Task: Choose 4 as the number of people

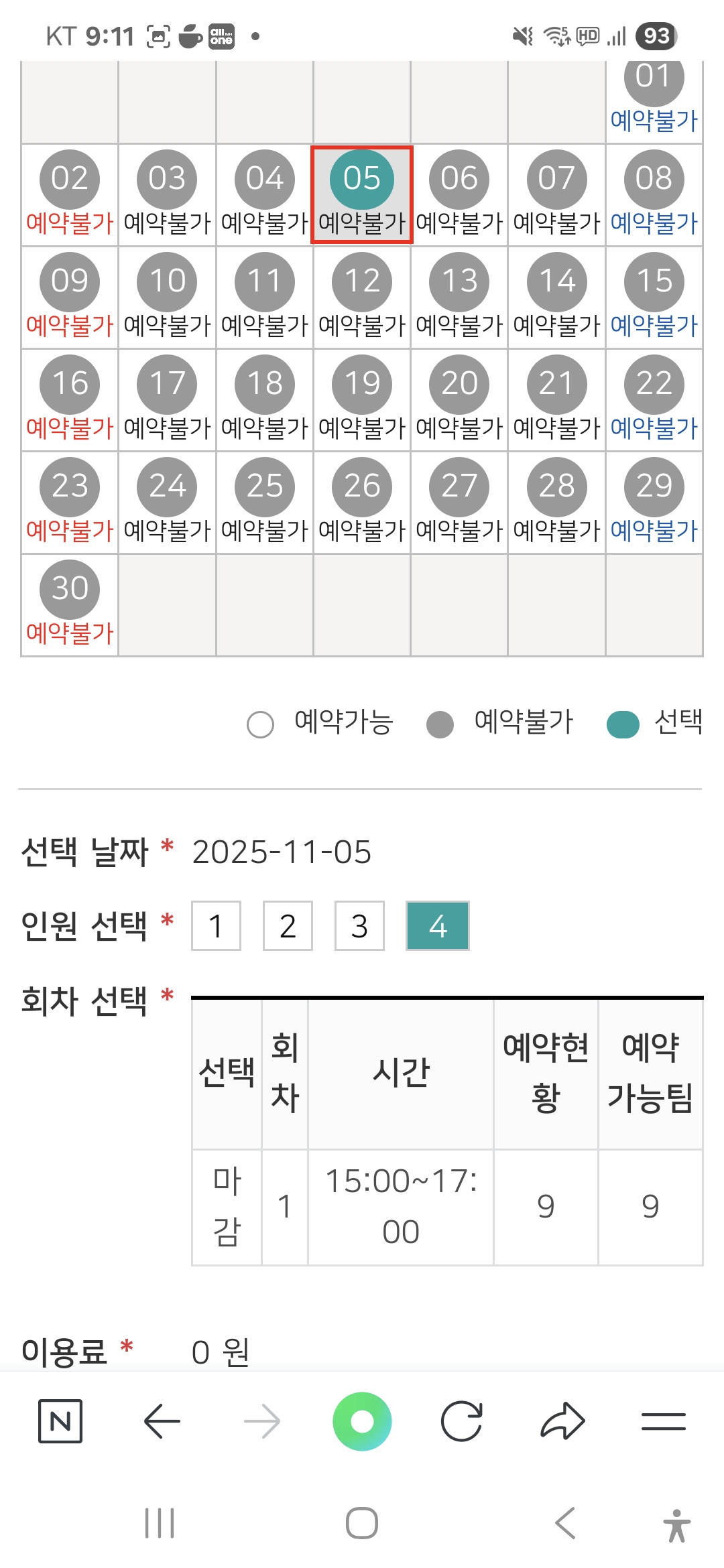Action: point(437,926)
